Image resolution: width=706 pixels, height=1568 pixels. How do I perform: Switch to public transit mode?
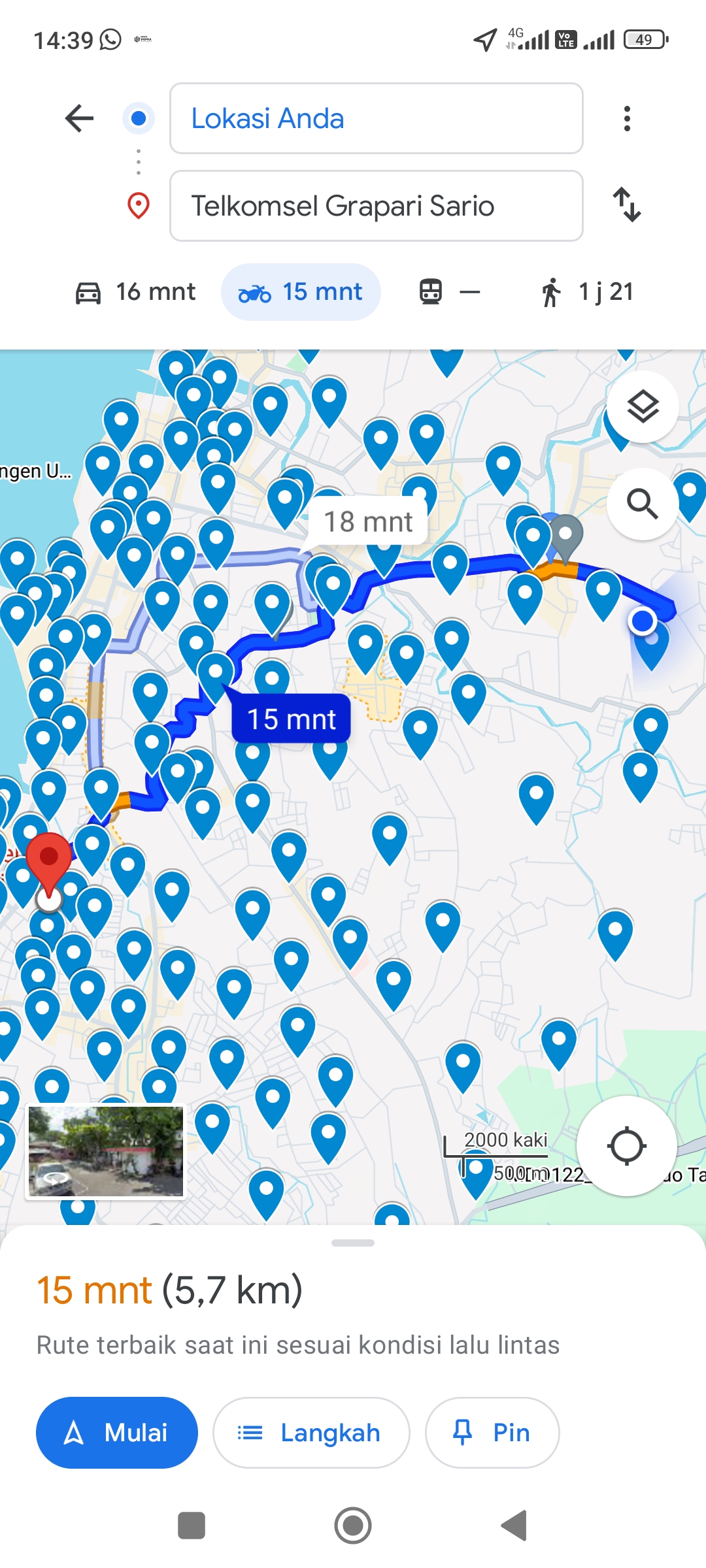[449, 292]
